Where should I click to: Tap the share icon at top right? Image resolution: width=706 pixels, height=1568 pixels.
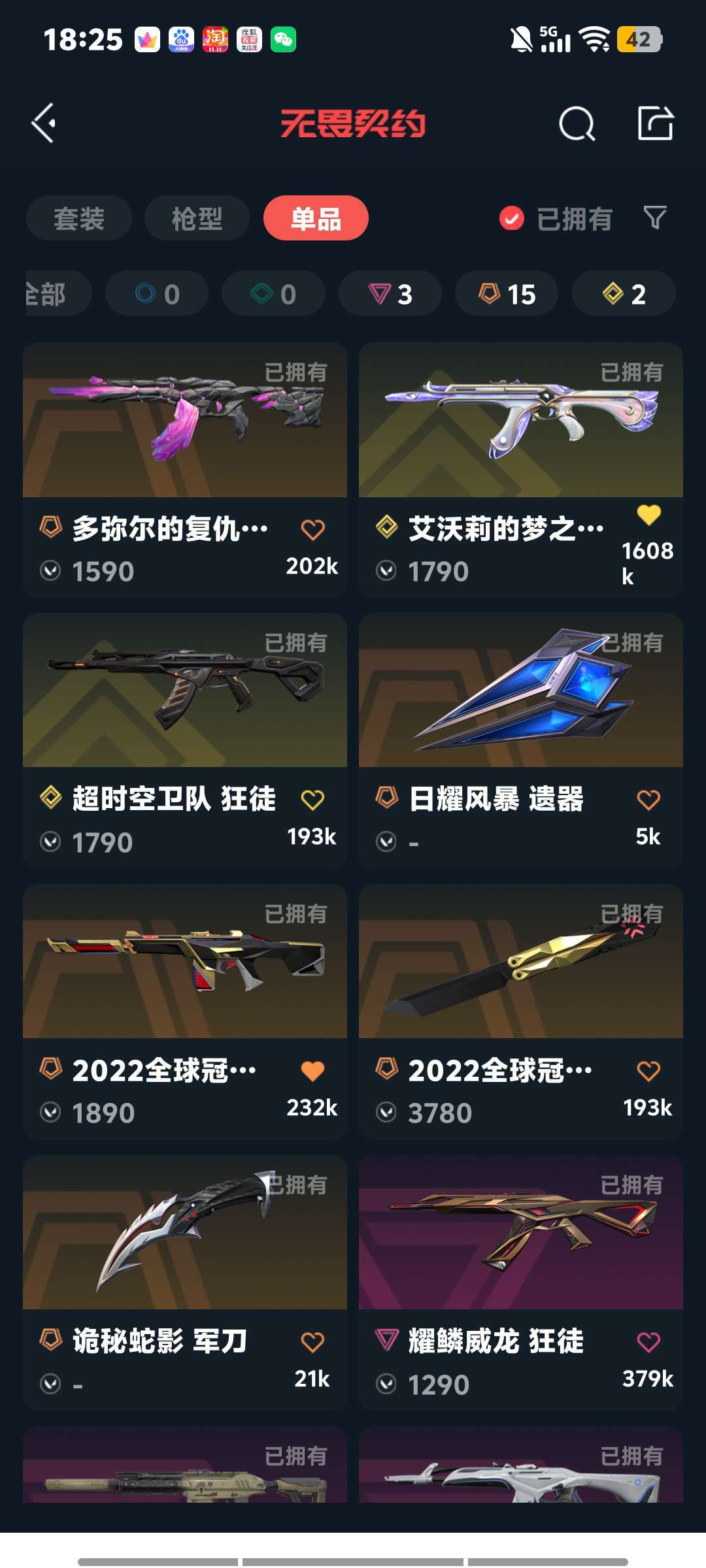(656, 123)
